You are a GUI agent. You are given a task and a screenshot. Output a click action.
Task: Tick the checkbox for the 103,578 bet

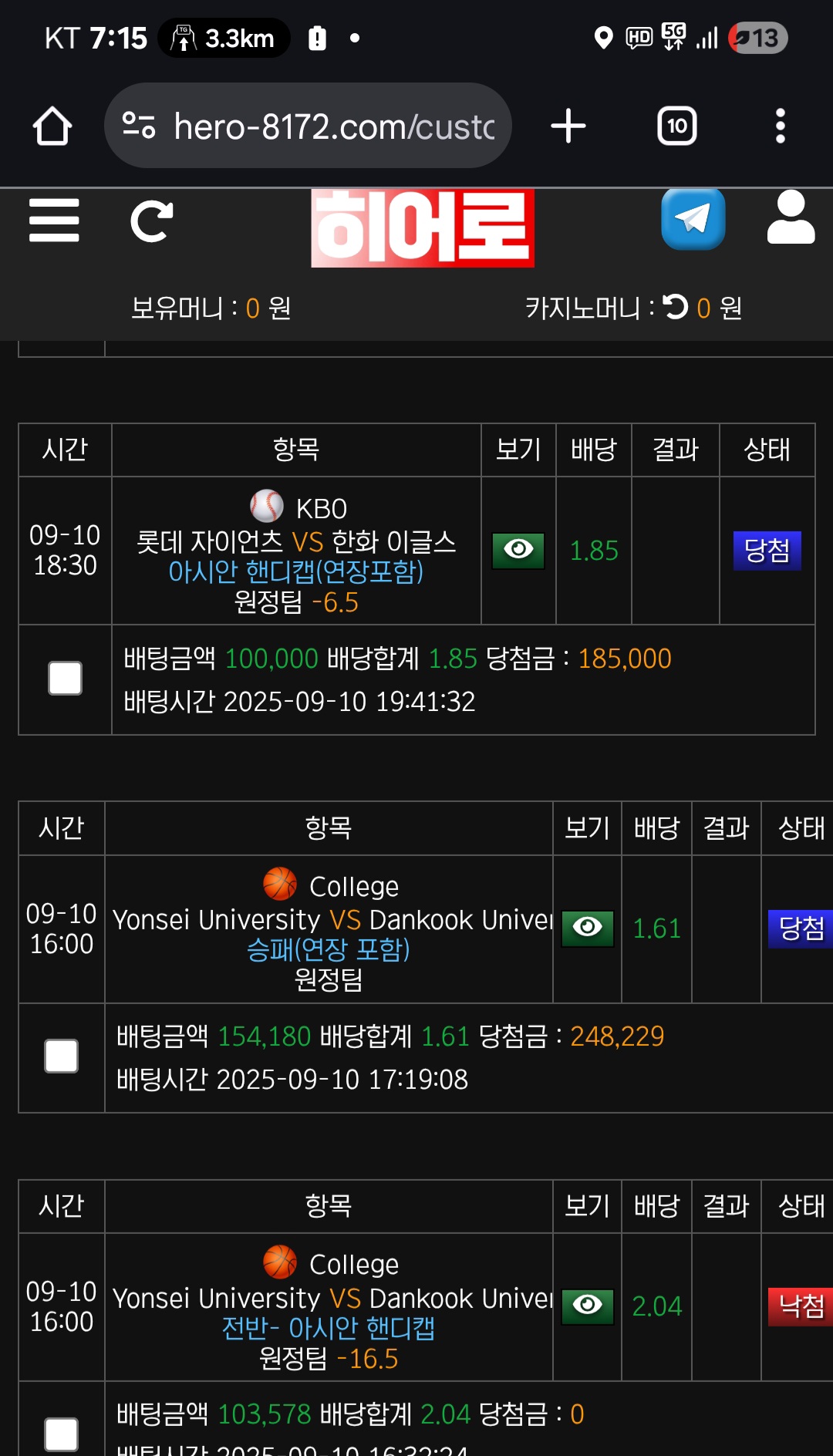click(62, 1434)
